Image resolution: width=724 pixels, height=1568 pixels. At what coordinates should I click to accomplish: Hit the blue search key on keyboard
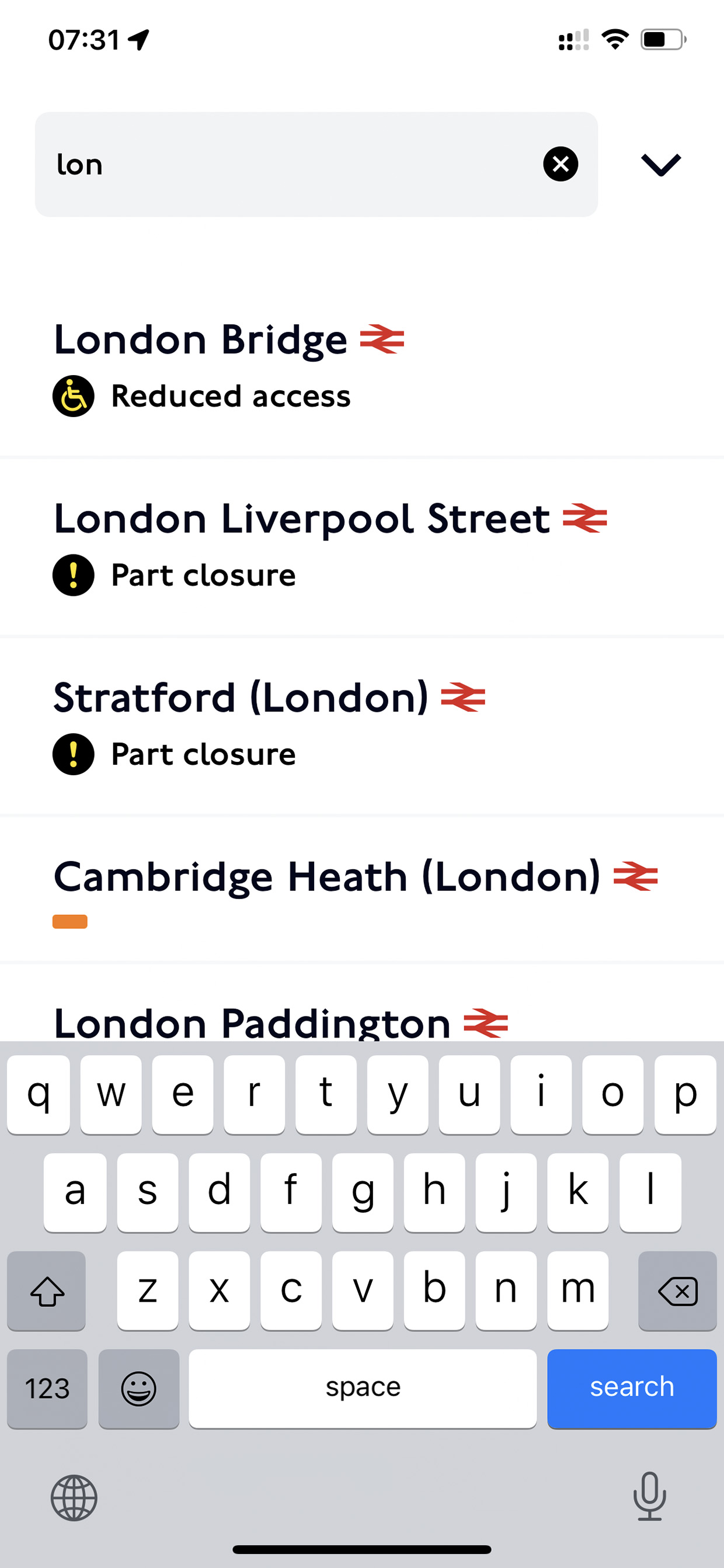632,1389
